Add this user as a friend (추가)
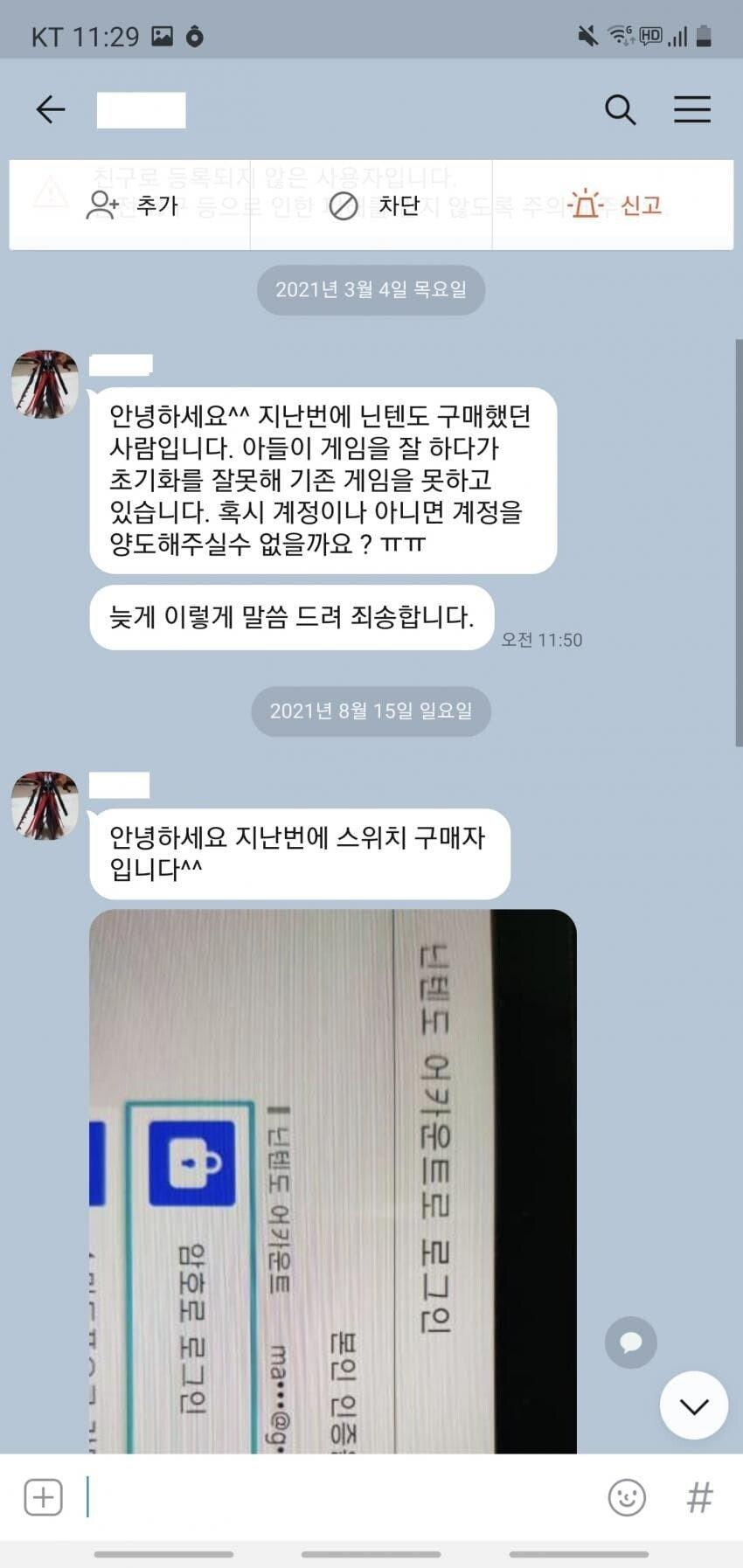 pyautogui.click(x=131, y=205)
